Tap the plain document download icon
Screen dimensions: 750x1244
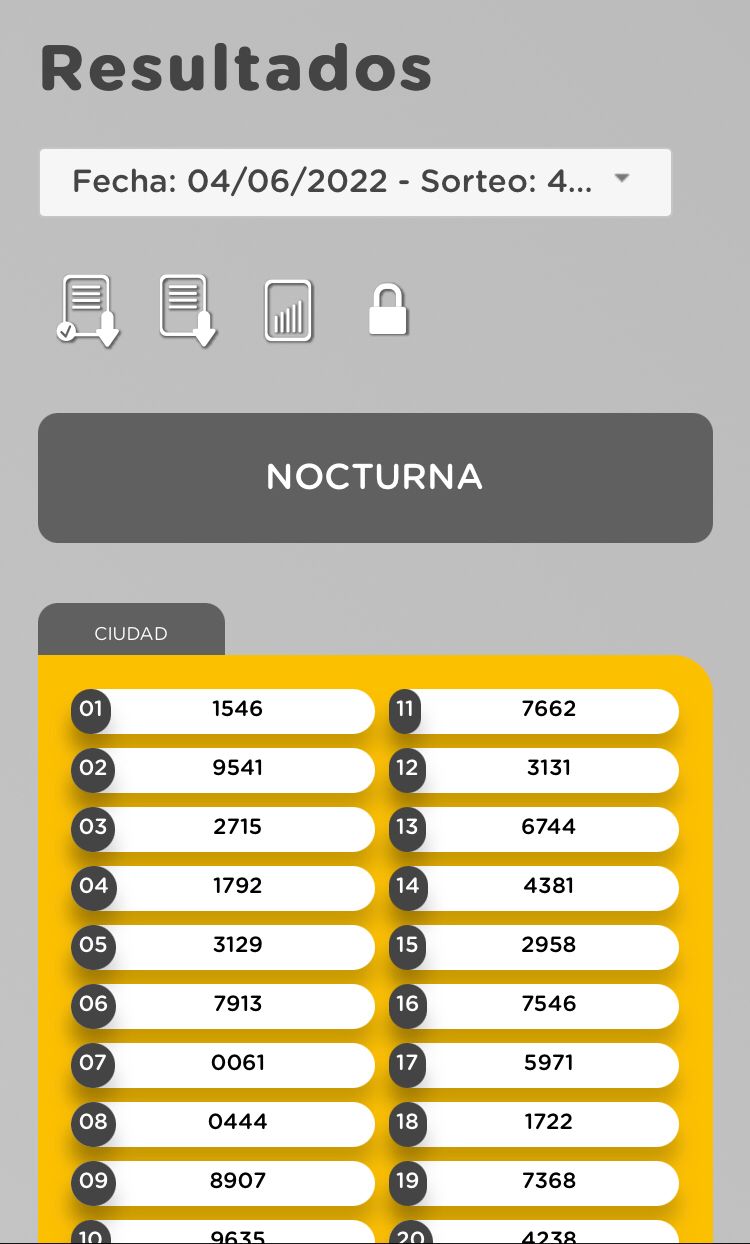click(x=188, y=310)
